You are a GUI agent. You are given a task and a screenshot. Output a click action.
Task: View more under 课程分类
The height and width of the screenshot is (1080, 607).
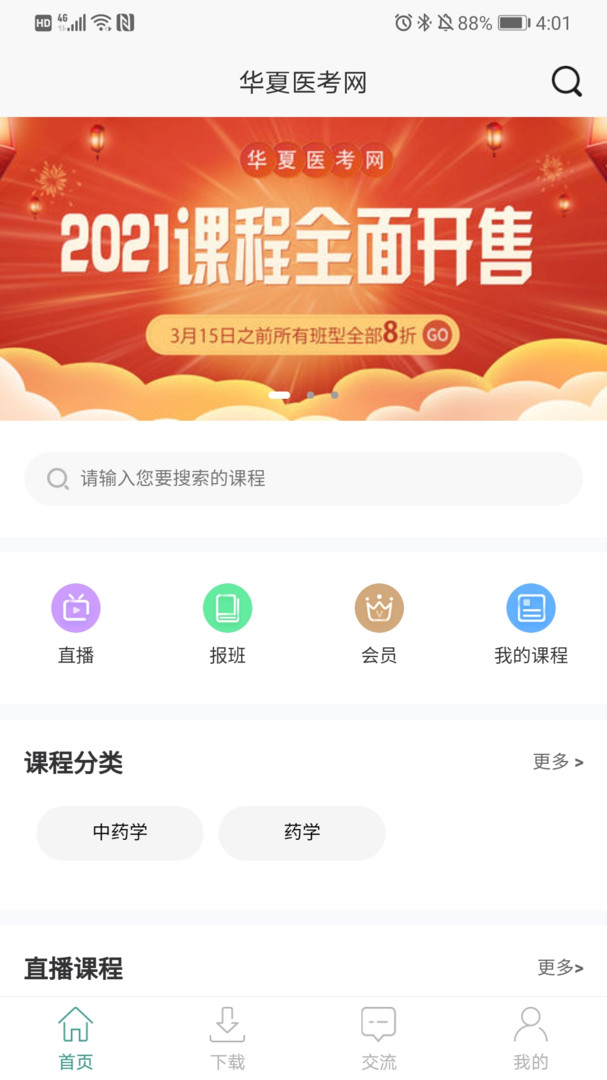click(x=557, y=762)
